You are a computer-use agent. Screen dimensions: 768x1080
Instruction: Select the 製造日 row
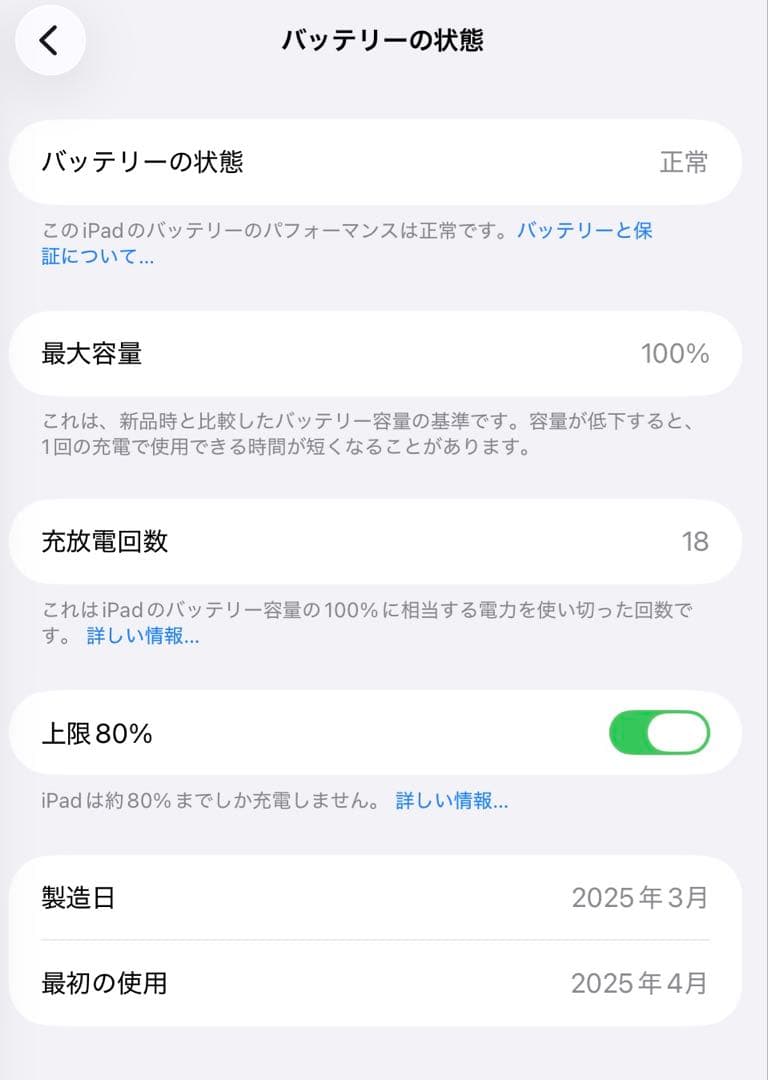coord(384,900)
